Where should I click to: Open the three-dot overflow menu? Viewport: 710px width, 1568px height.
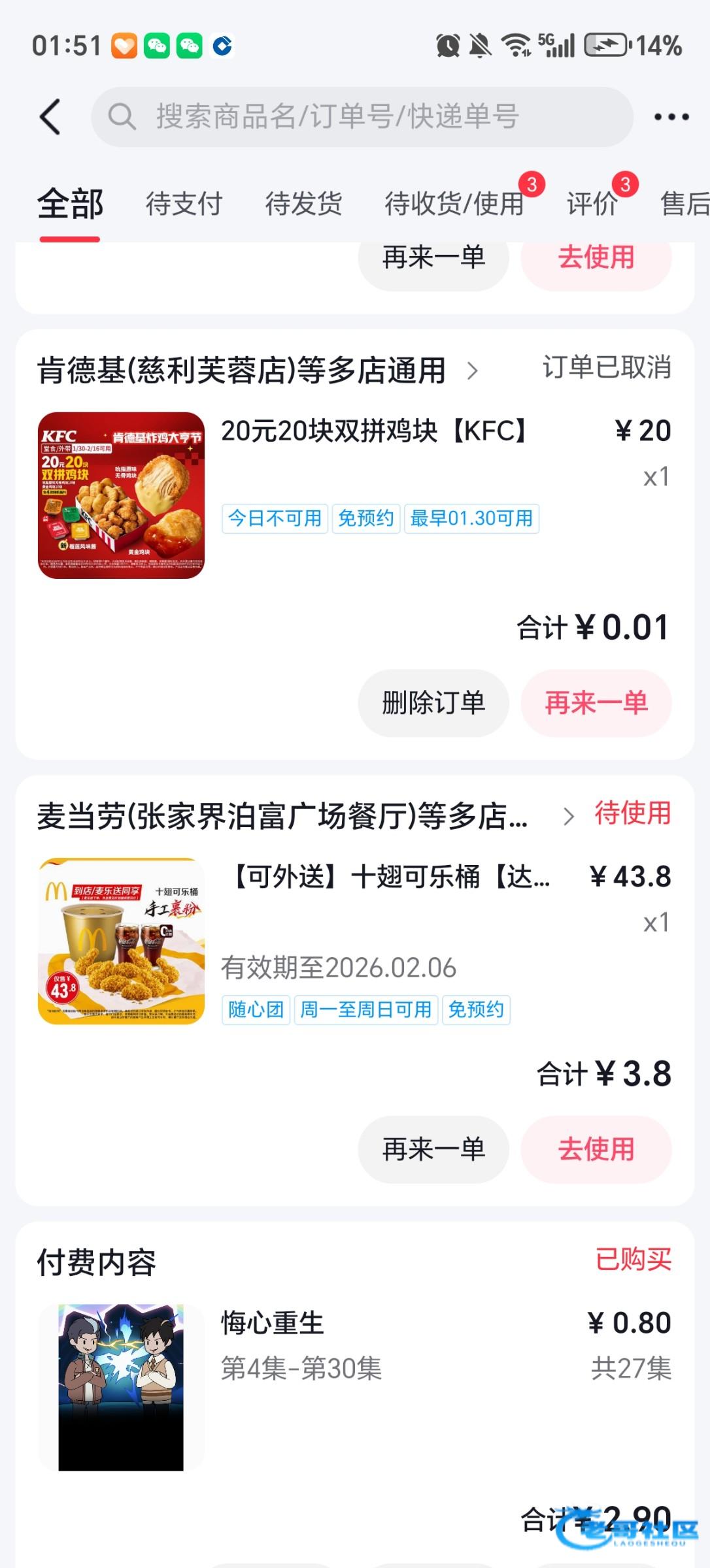671,117
